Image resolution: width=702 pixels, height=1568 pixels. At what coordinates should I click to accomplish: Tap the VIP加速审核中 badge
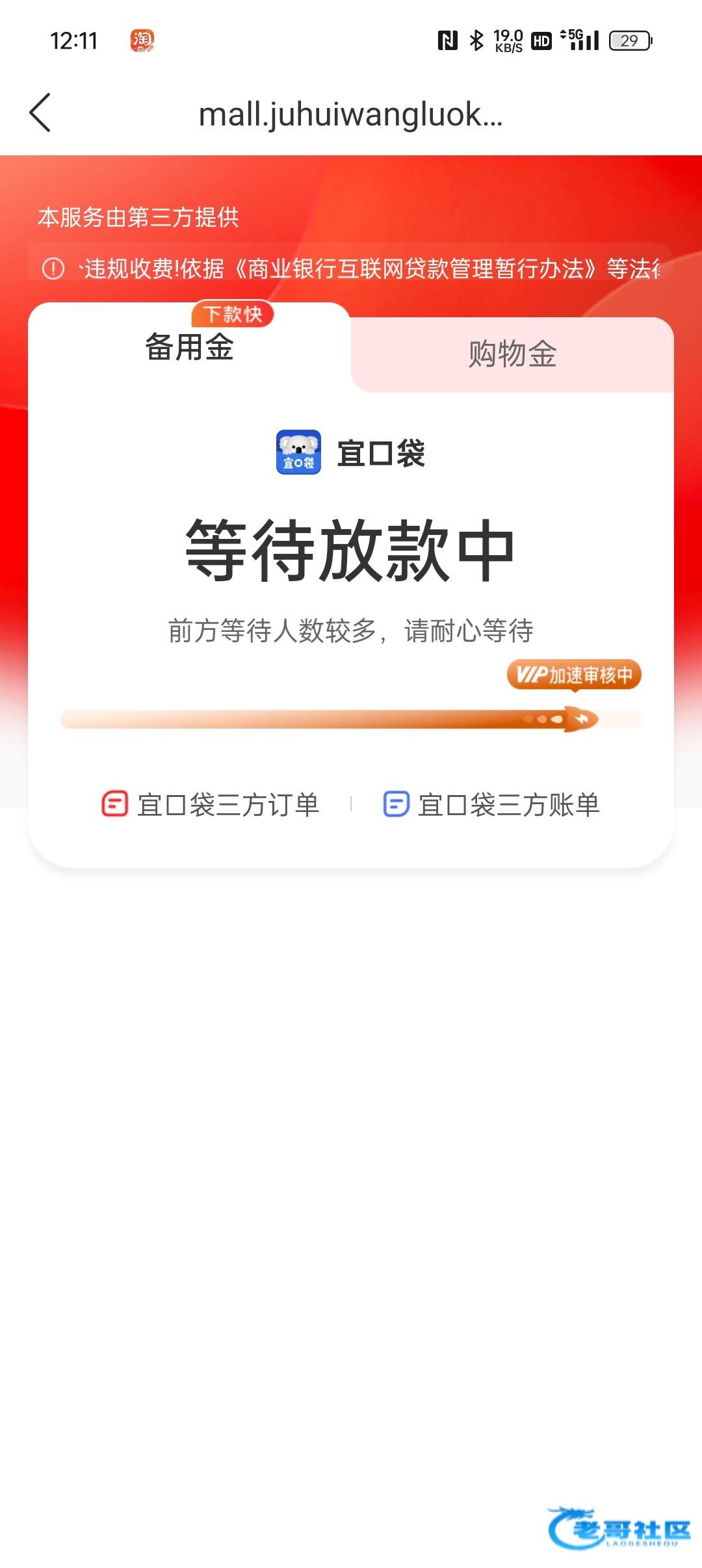[x=573, y=675]
